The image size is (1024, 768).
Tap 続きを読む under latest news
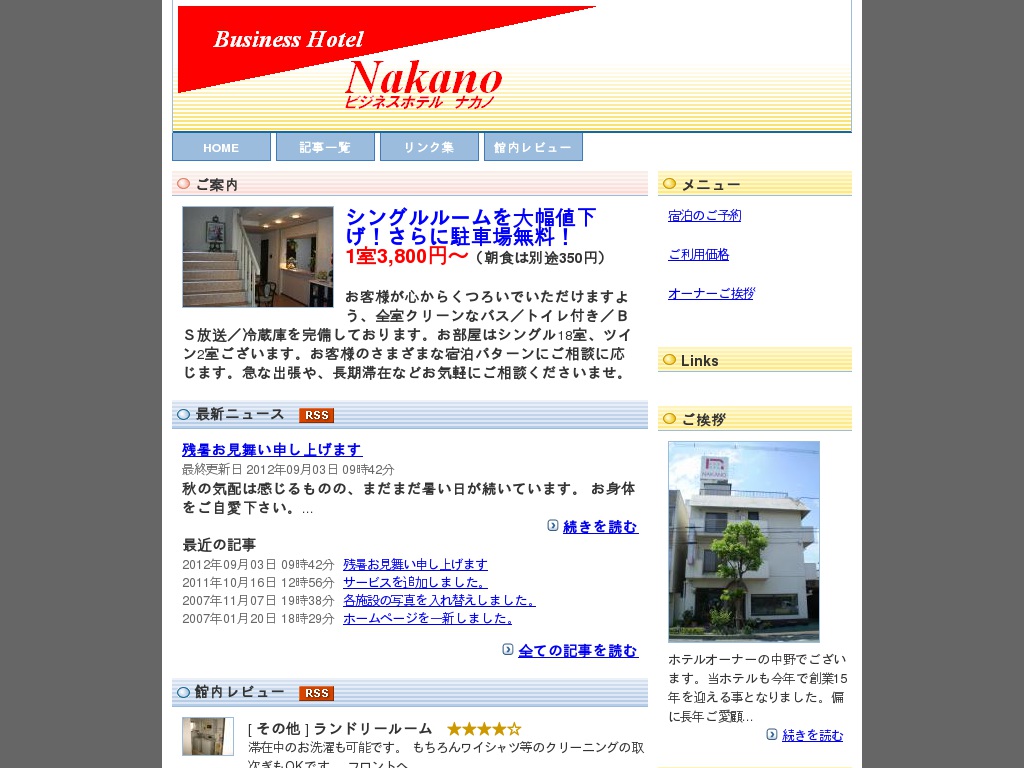(x=600, y=526)
